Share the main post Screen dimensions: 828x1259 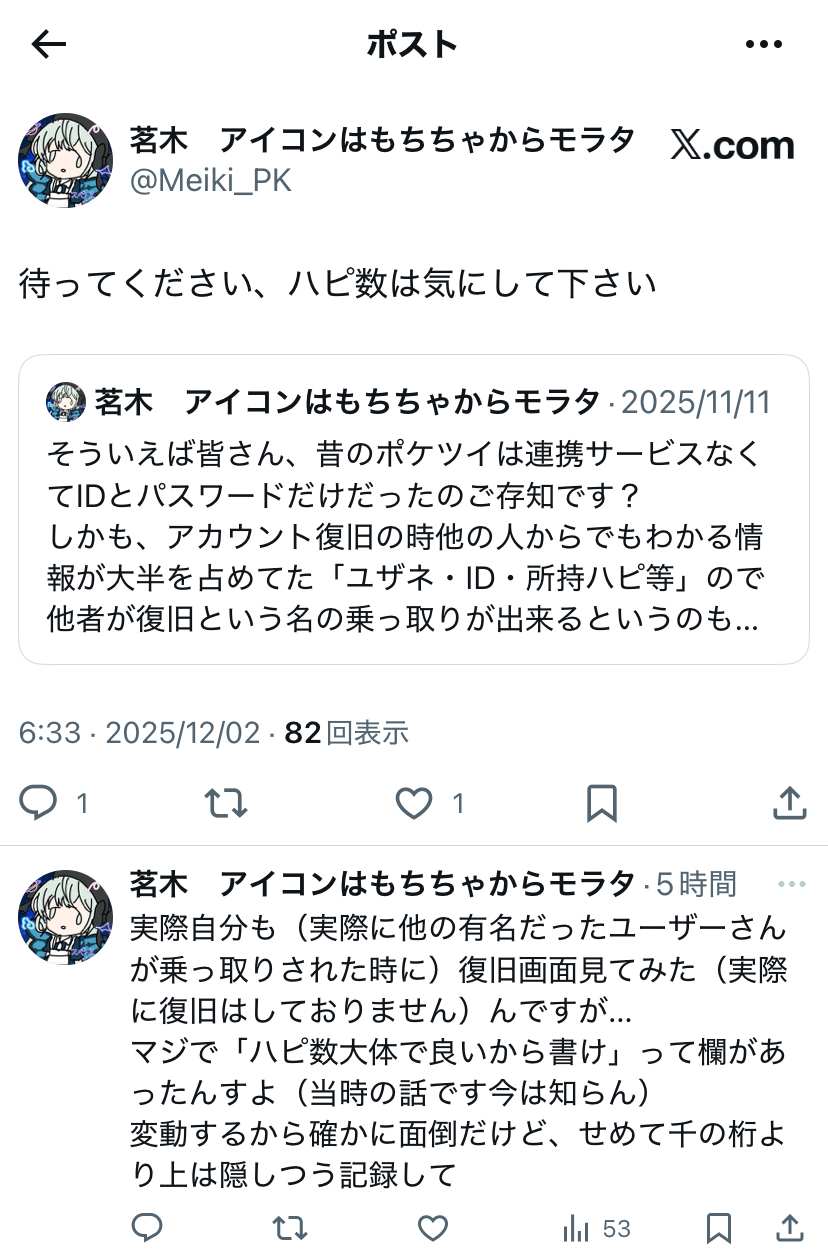point(789,803)
